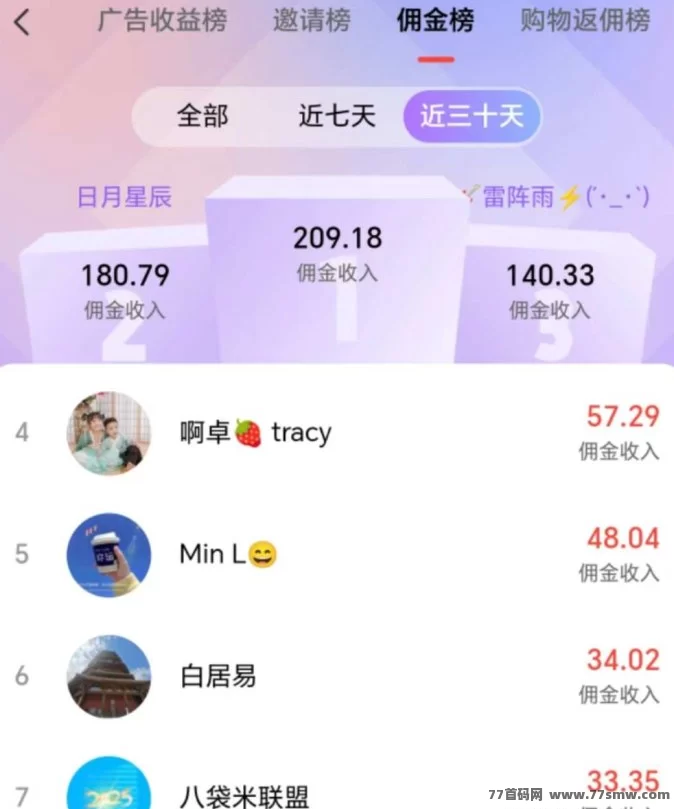Open the 购物返佣榜 tab
This screenshot has height=809, width=674.
(585, 20)
